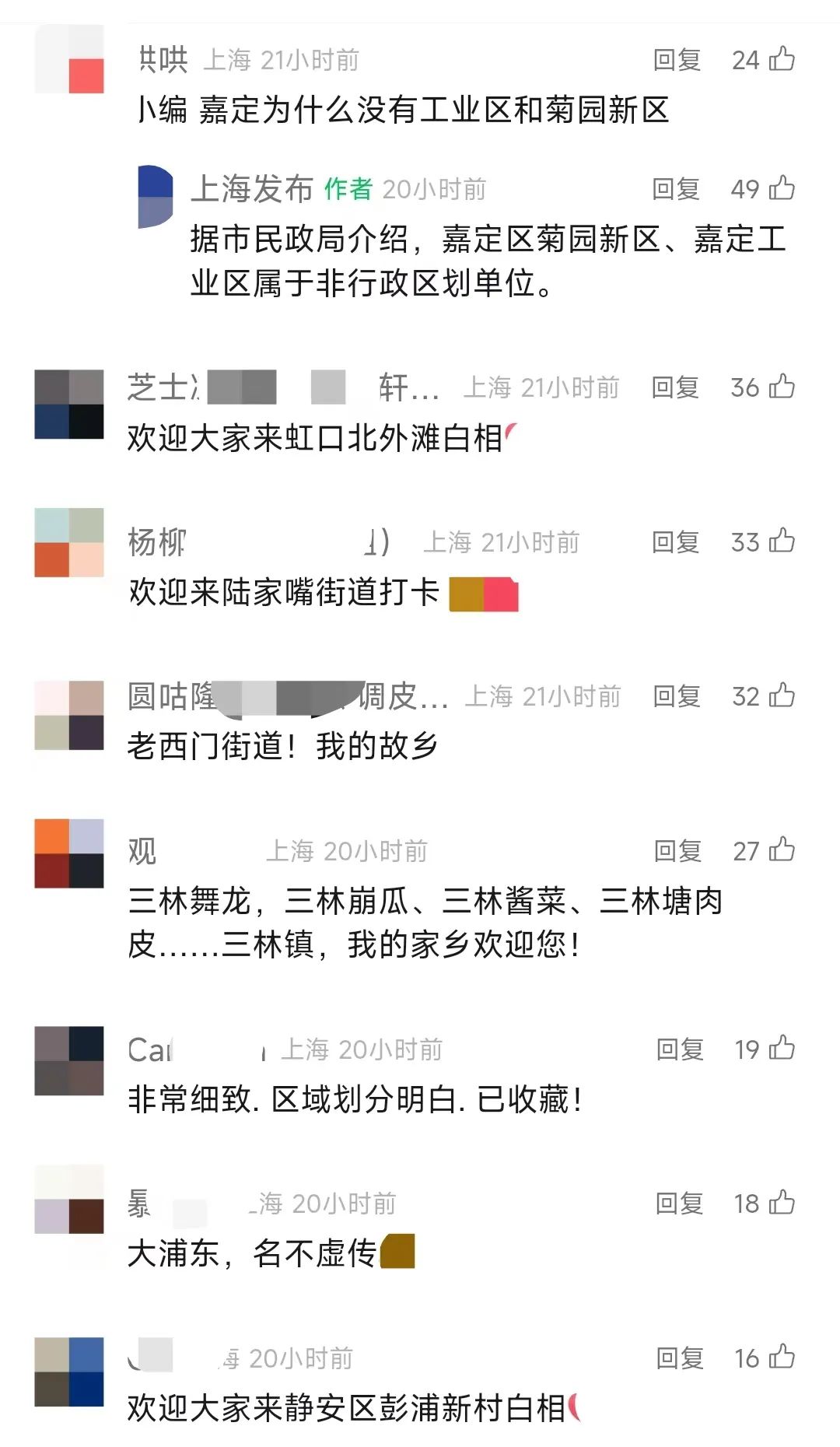Reply to the 陆家嘴街道打卡 comment
This screenshot has height=1447, width=840.
point(675,542)
